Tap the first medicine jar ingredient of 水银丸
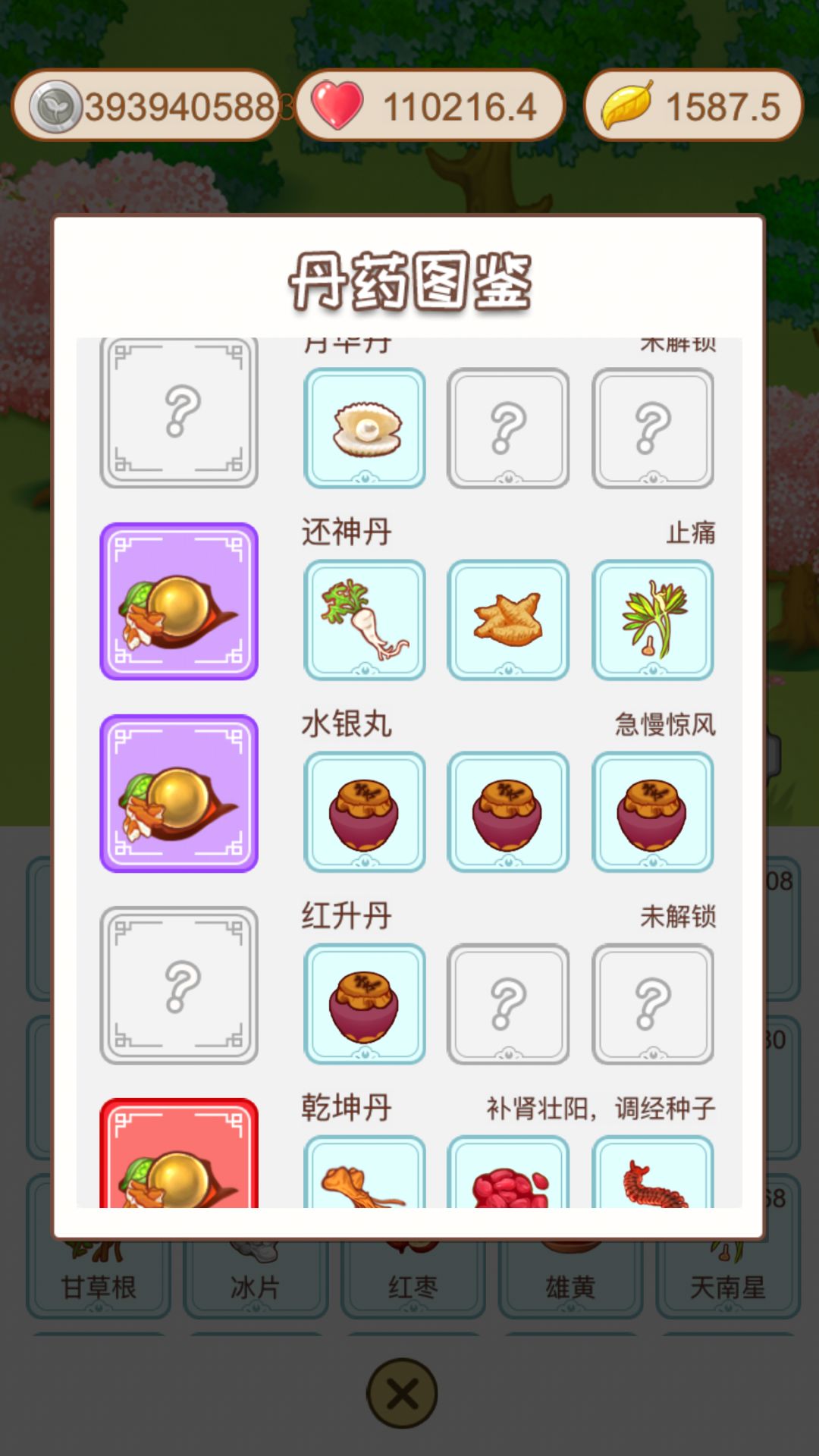The height and width of the screenshot is (1456, 819). tap(365, 812)
